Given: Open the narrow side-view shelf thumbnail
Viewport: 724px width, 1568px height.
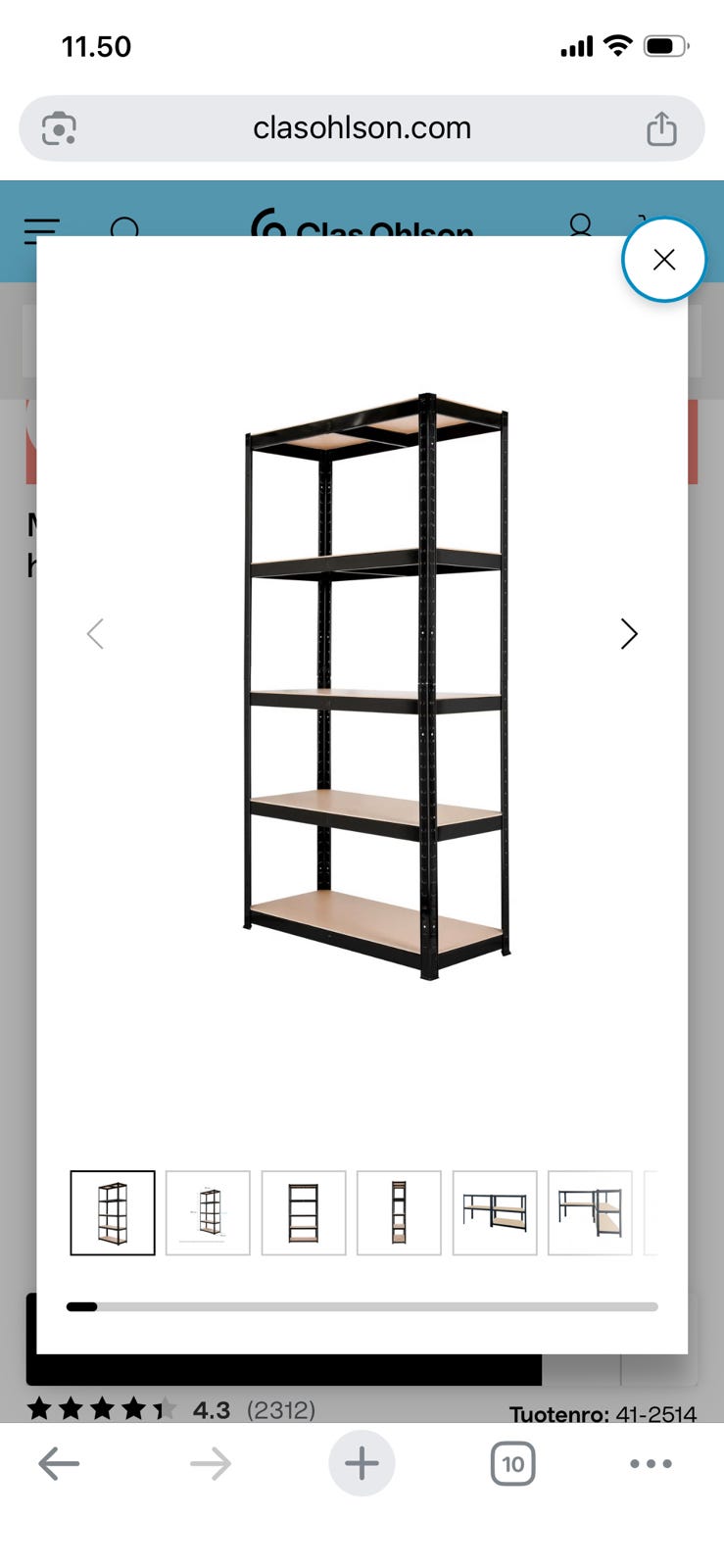Looking at the screenshot, I should click(399, 1212).
